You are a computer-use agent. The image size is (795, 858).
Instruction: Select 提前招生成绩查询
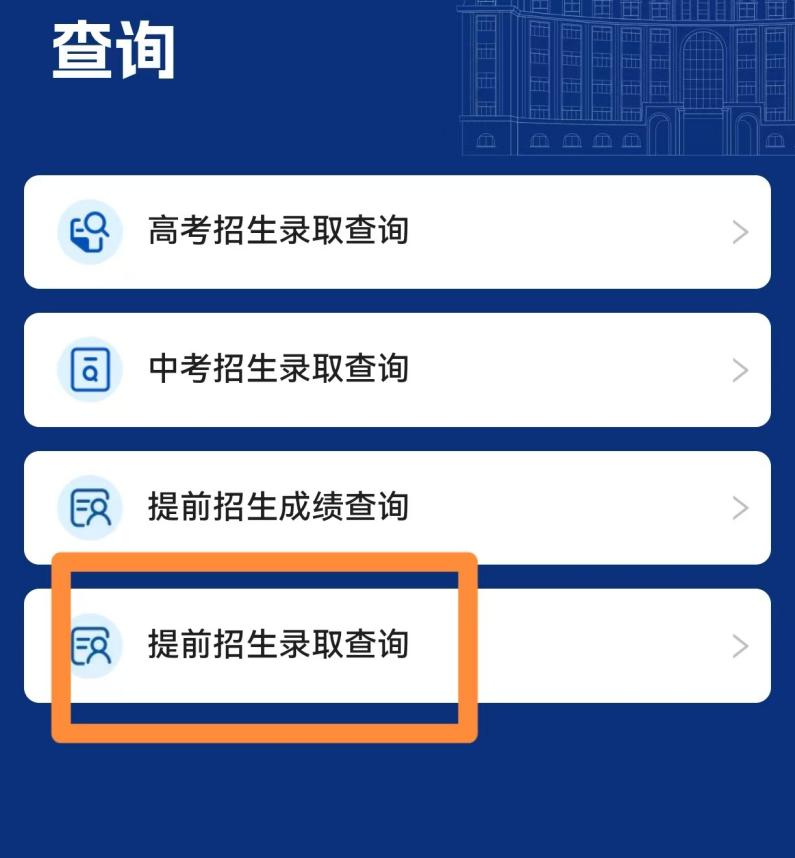pos(397,507)
